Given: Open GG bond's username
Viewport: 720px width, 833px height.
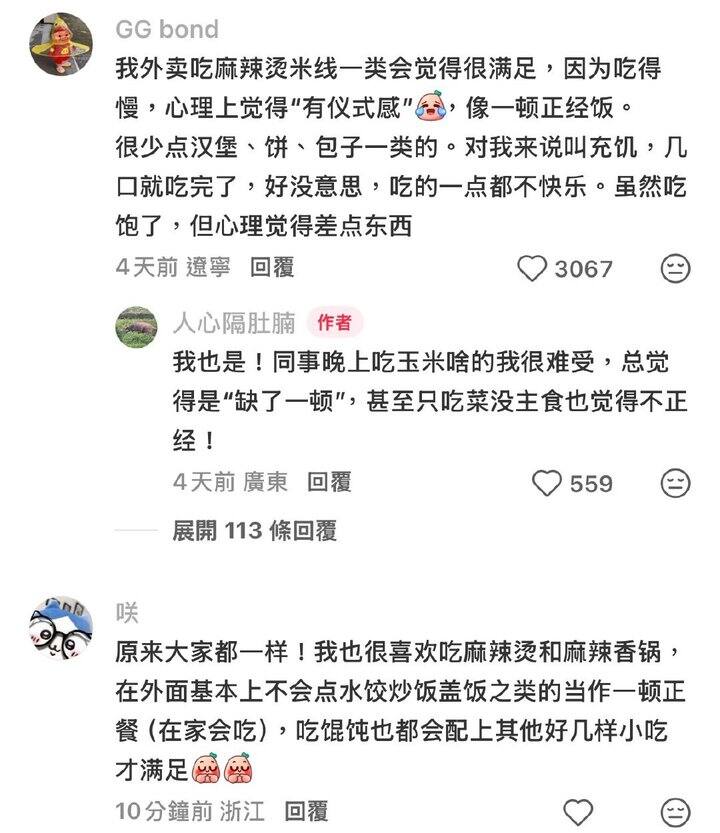Looking at the screenshot, I should coord(167,29).
